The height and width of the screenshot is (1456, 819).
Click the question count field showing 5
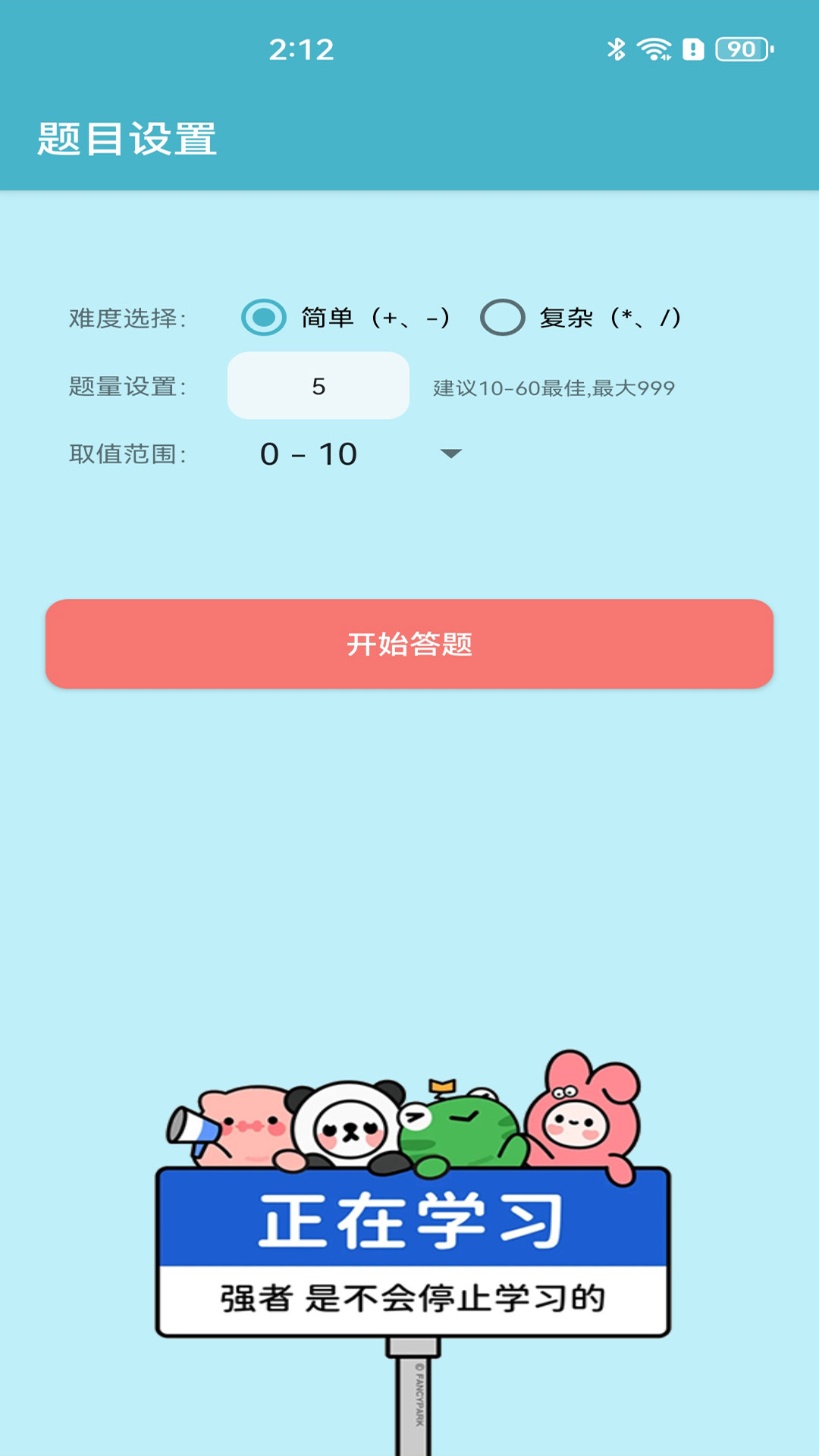[x=318, y=385]
